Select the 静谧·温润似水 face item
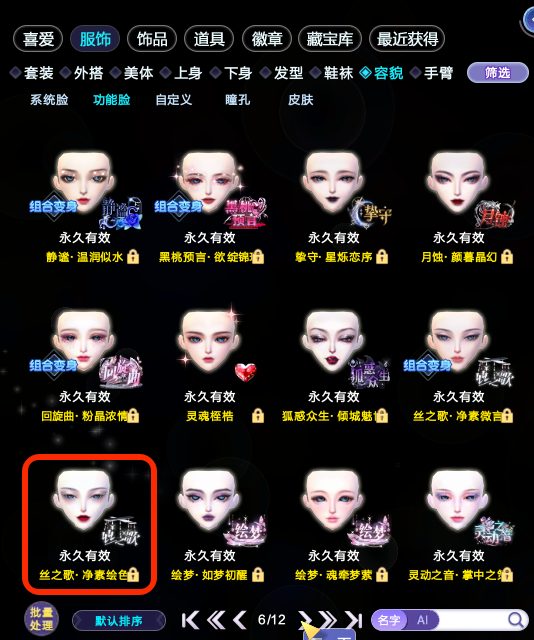The image size is (534, 640). (x=85, y=205)
